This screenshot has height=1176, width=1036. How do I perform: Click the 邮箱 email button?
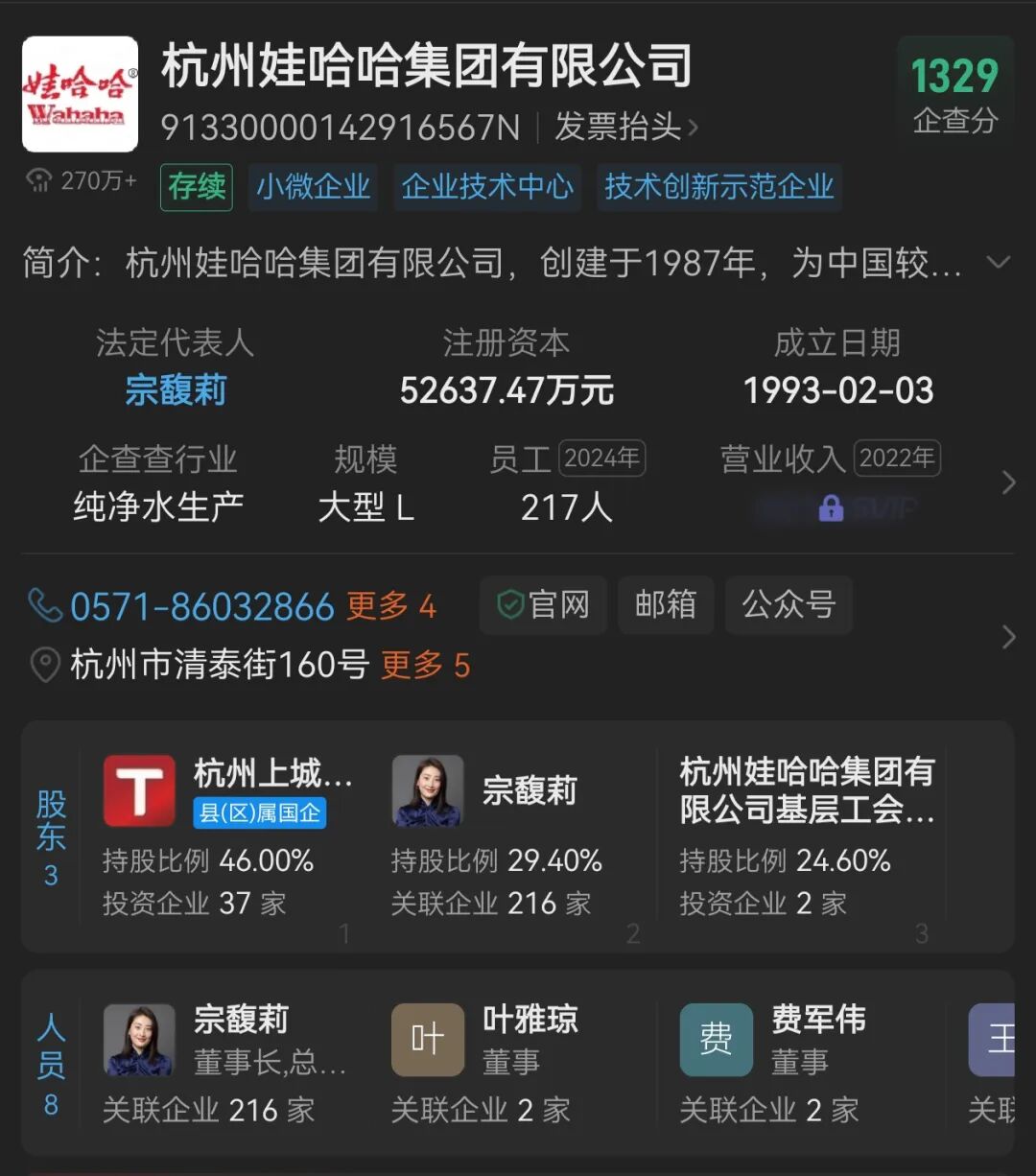coord(666,605)
